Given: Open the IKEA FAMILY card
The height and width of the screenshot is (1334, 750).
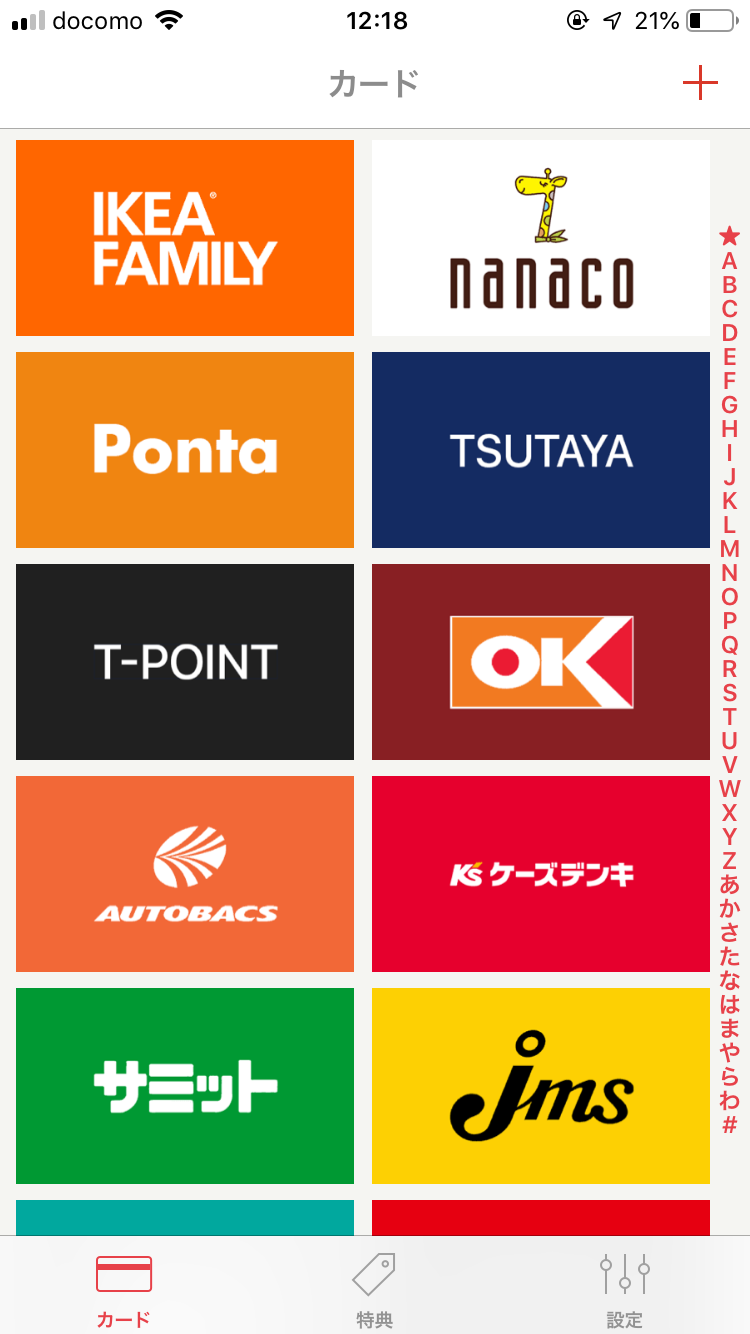Looking at the screenshot, I should pyautogui.click(x=184, y=237).
